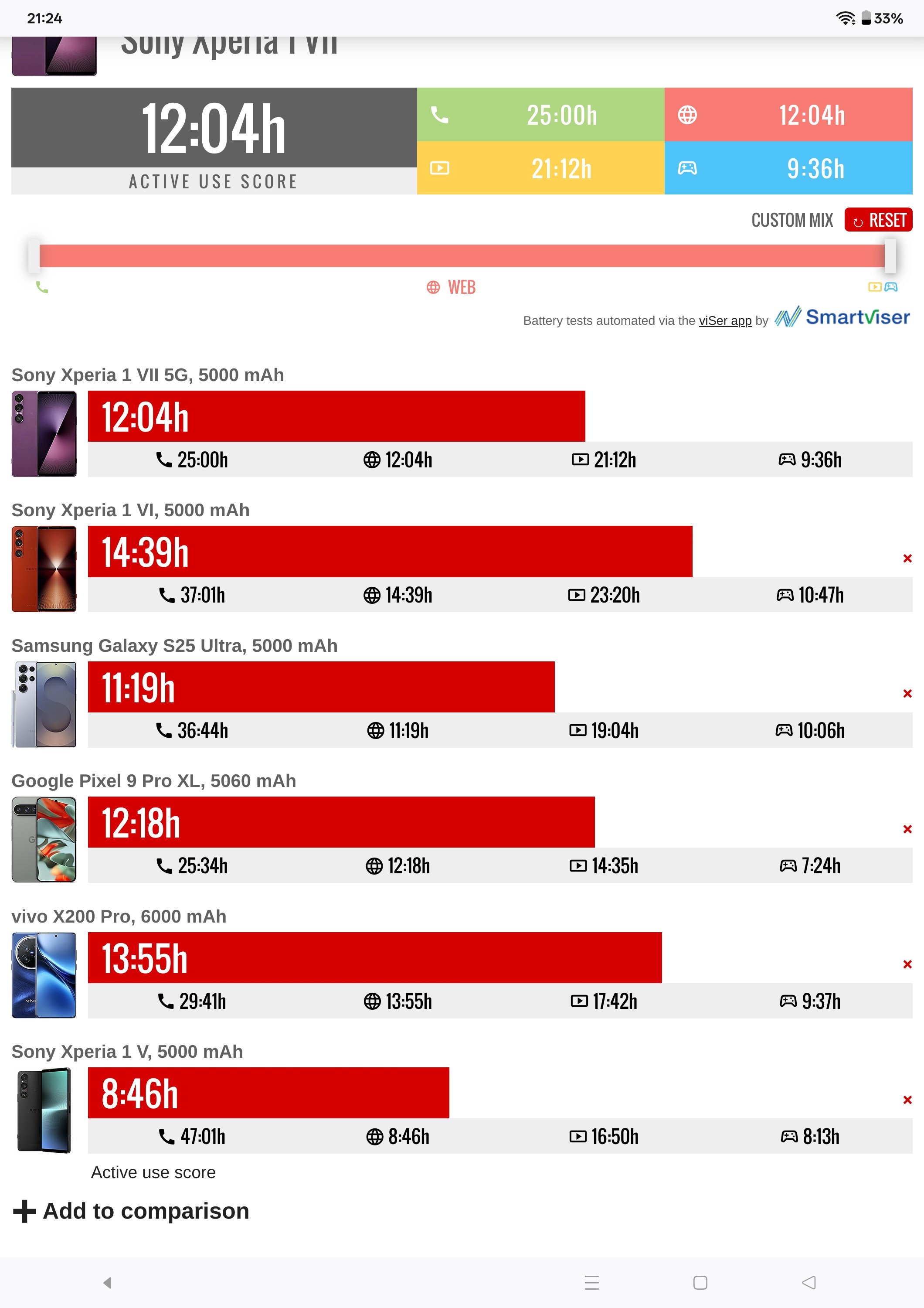Add another phone to comparison

coord(132,1211)
